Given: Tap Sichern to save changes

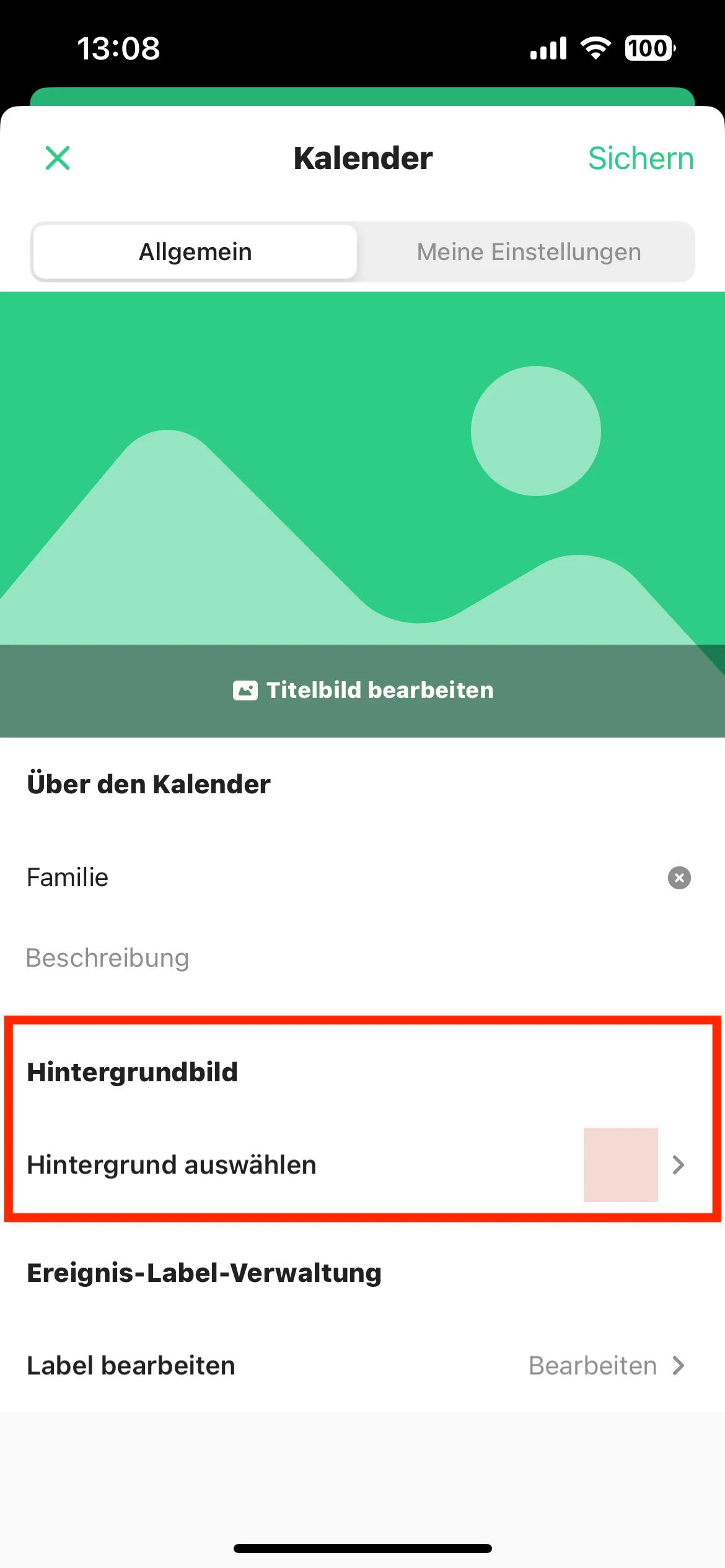Looking at the screenshot, I should 640,159.
